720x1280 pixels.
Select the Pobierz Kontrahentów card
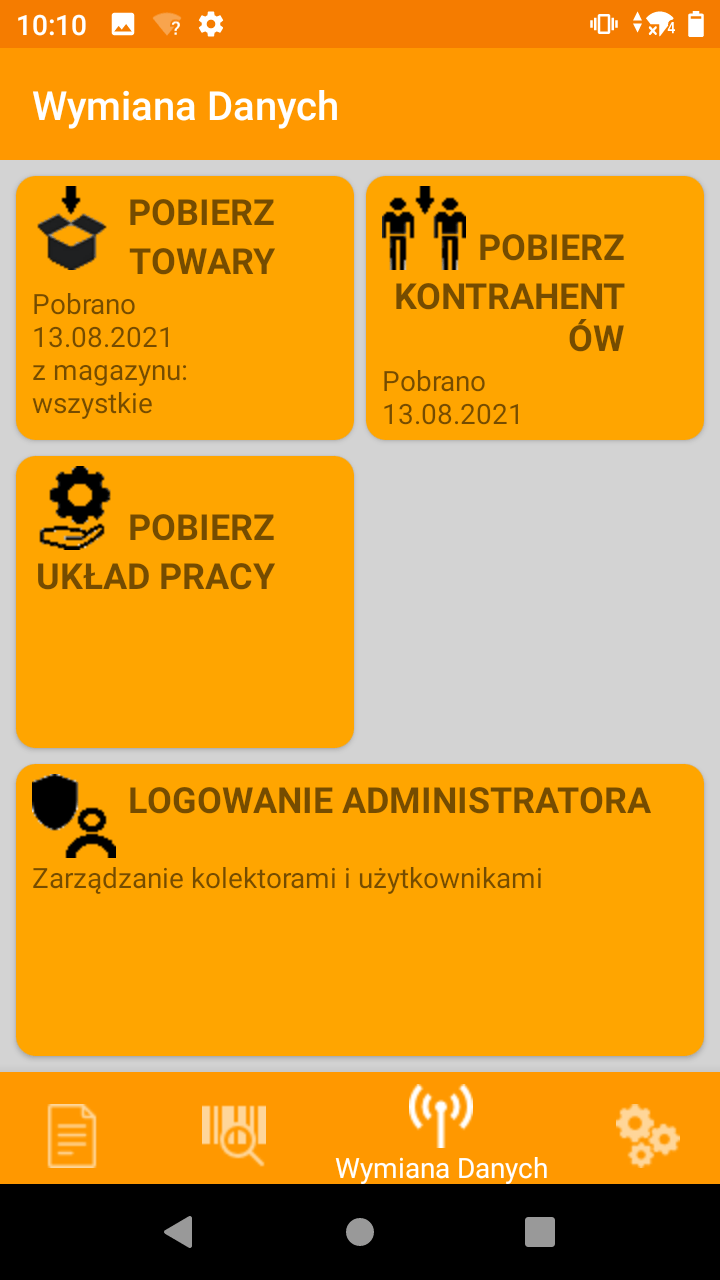535,308
